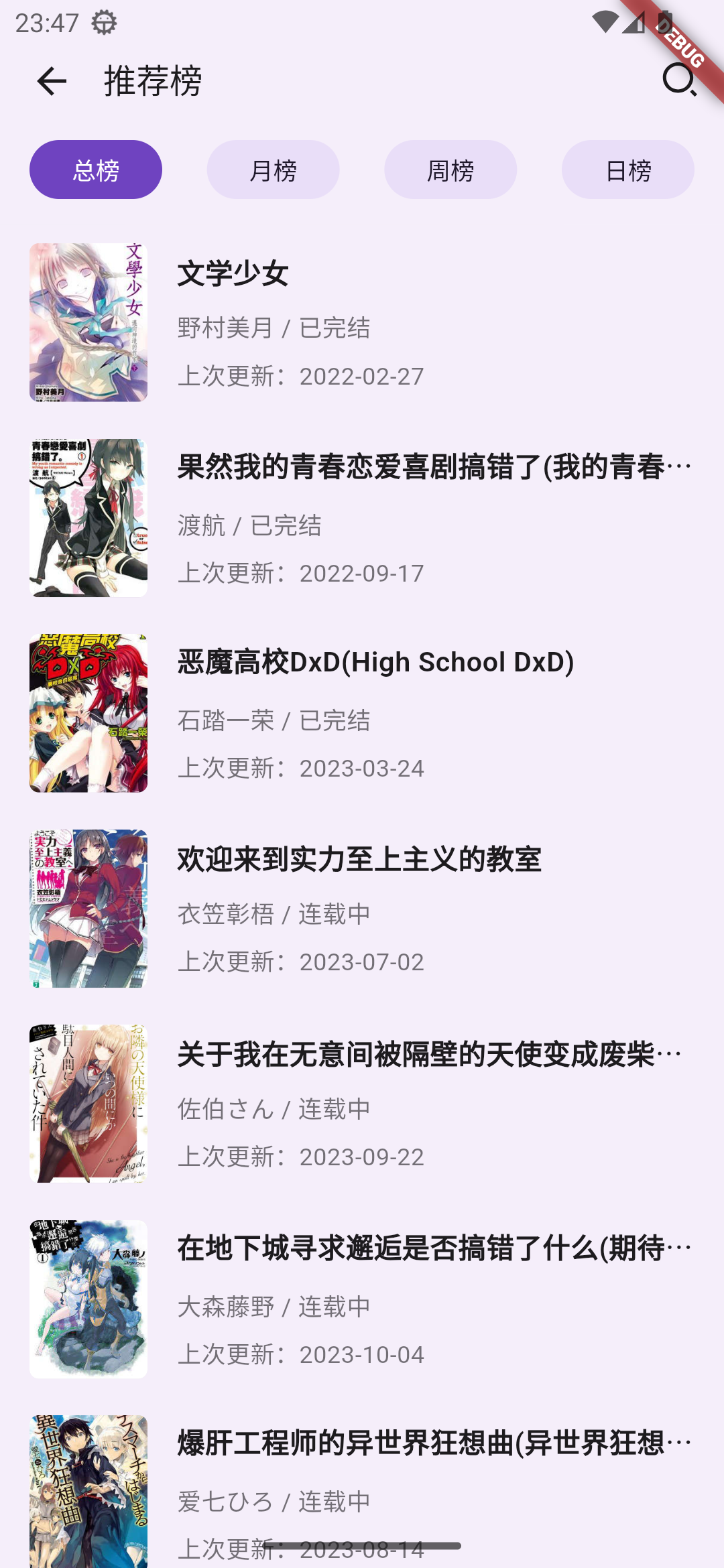This screenshot has height=1568, width=724.
Task: Switch to the 日榜 tab
Action: tap(627, 170)
